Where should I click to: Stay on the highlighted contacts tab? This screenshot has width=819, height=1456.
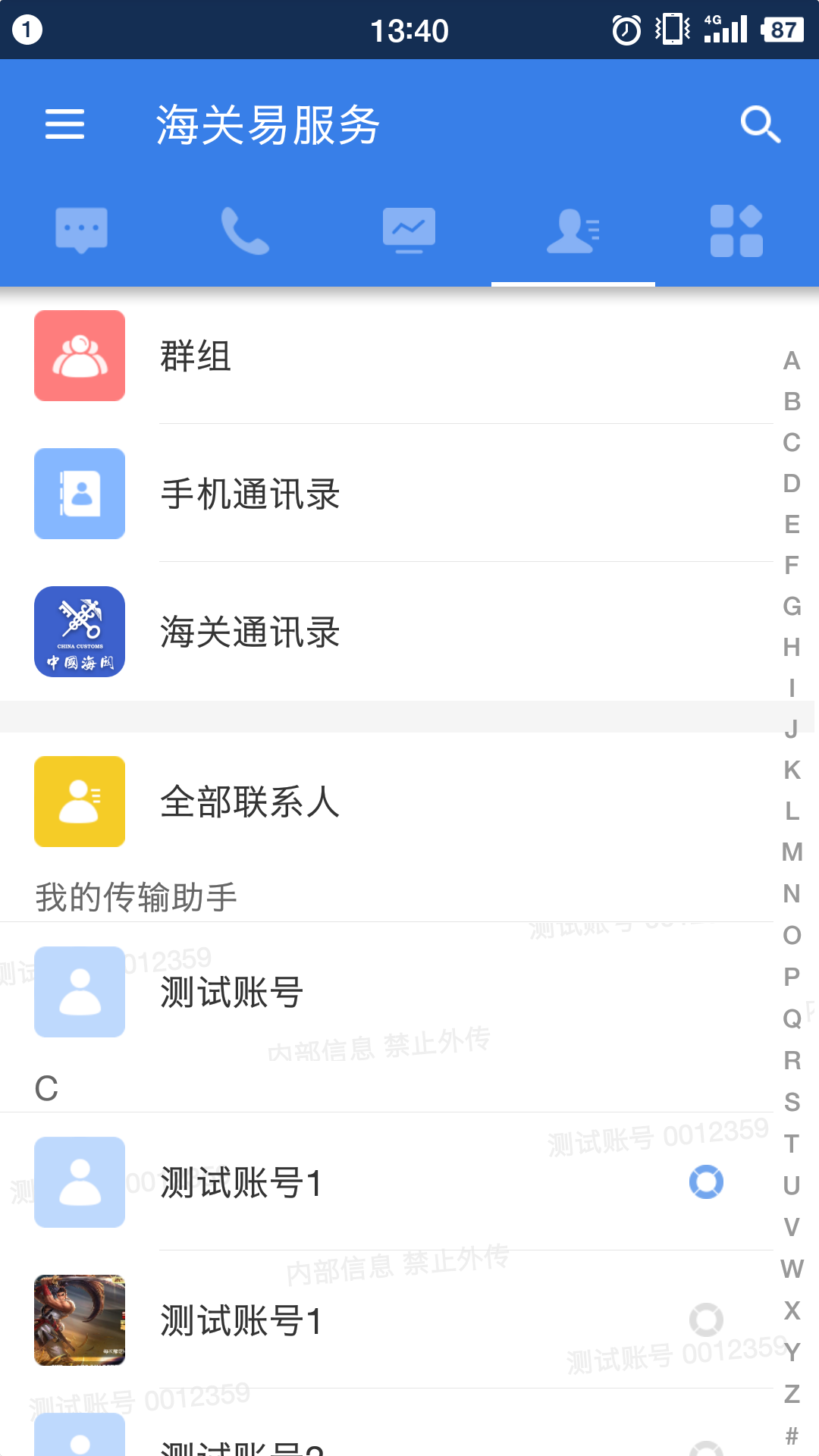573,229
